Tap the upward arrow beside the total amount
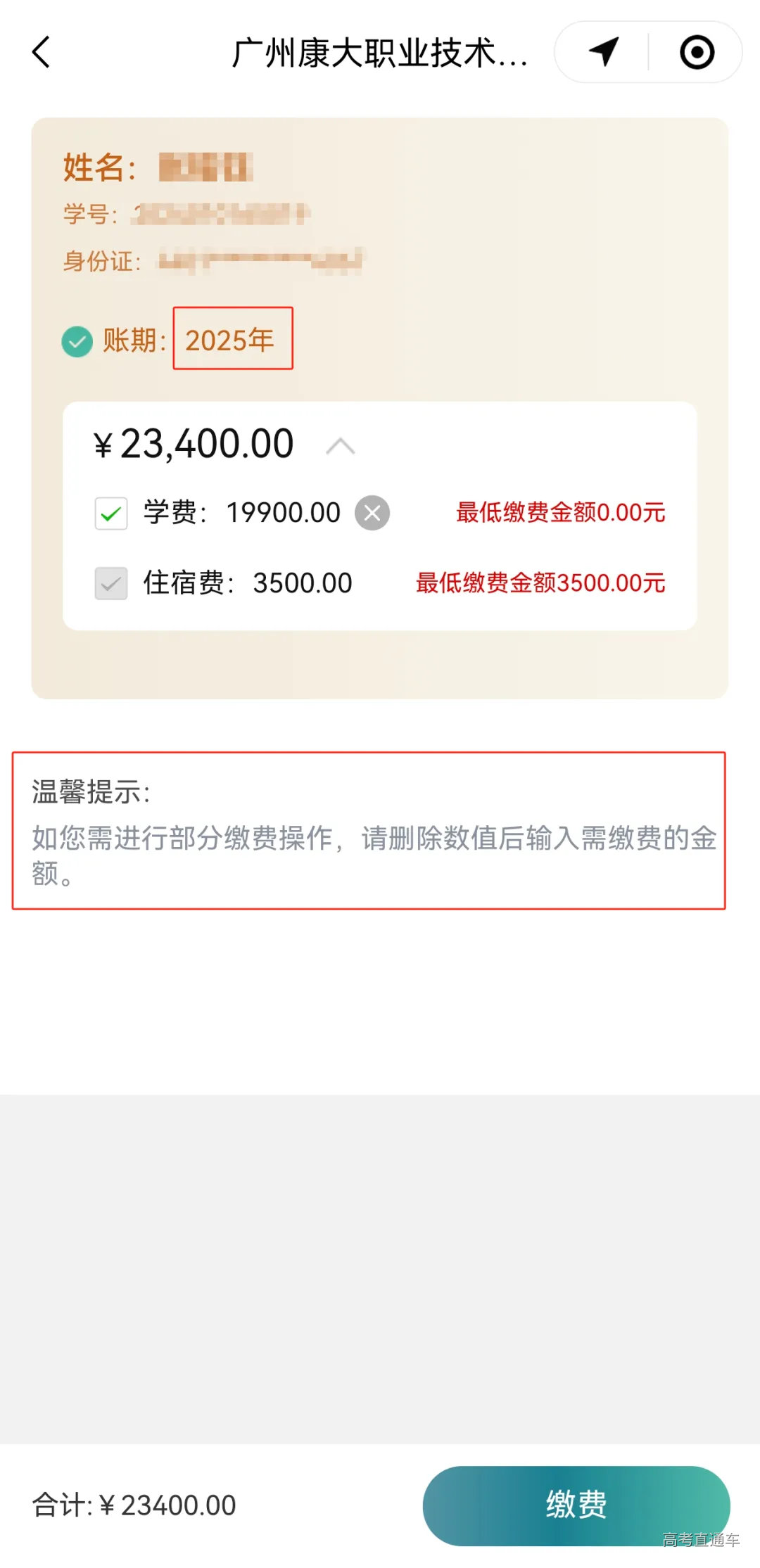The width and height of the screenshot is (760, 1568). (x=341, y=445)
